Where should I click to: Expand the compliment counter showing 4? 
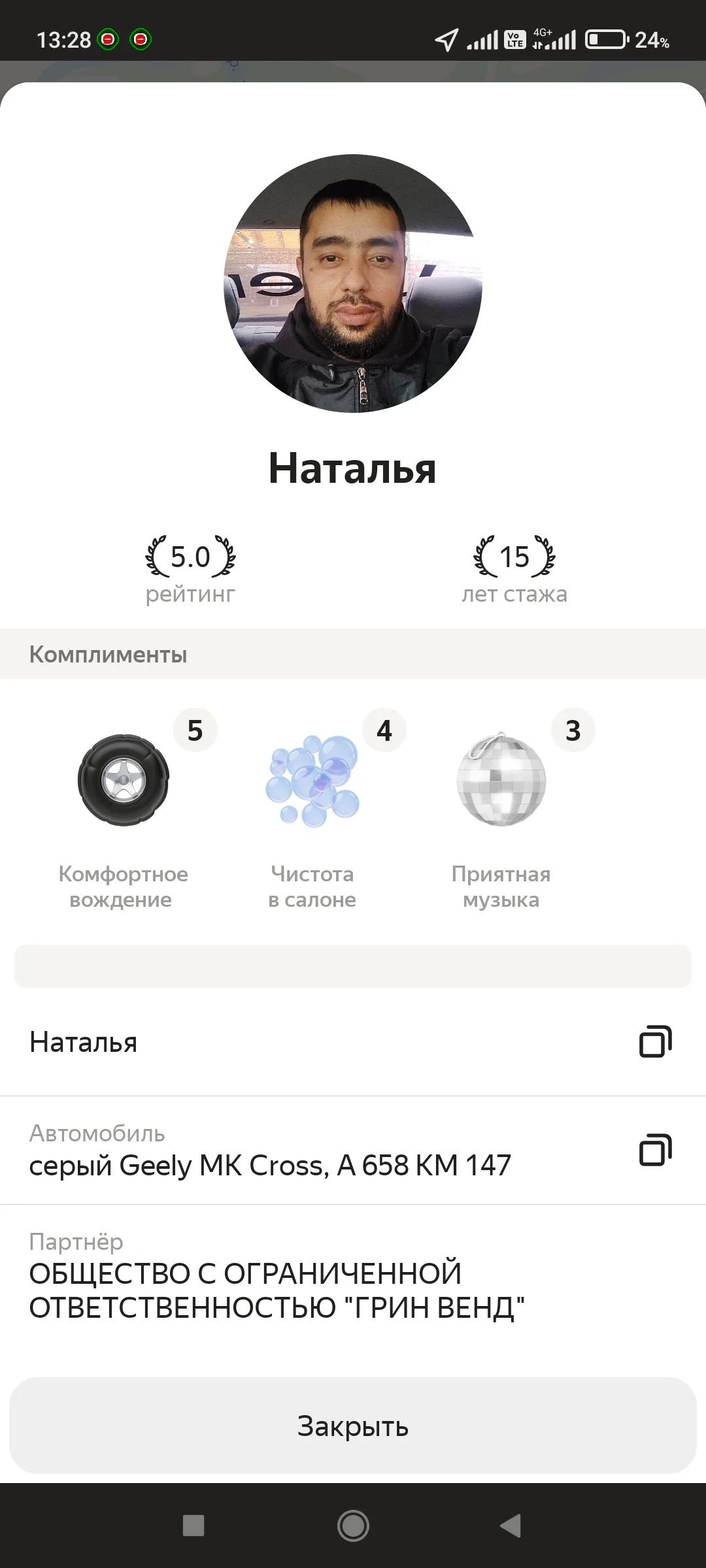(x=384, y=730)
